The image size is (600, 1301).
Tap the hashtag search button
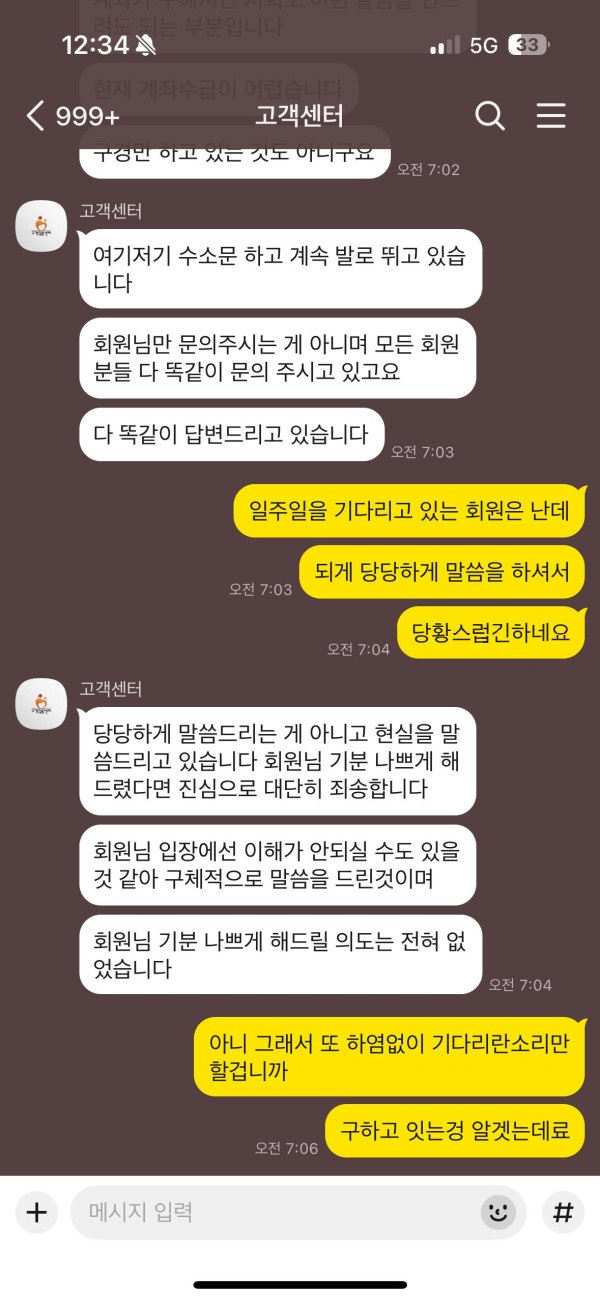563,1212
